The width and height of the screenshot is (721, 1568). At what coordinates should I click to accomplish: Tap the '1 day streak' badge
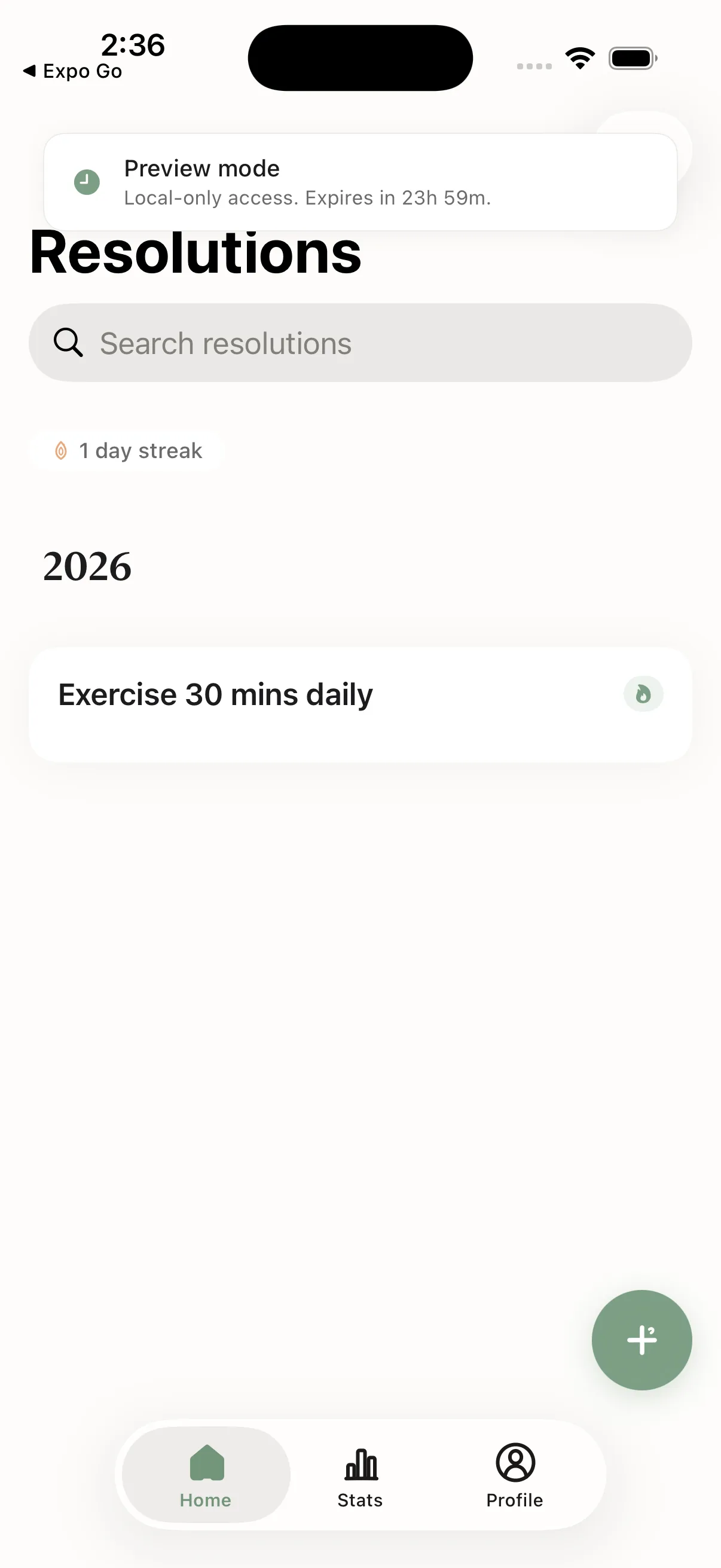click(x=127, y=450)
